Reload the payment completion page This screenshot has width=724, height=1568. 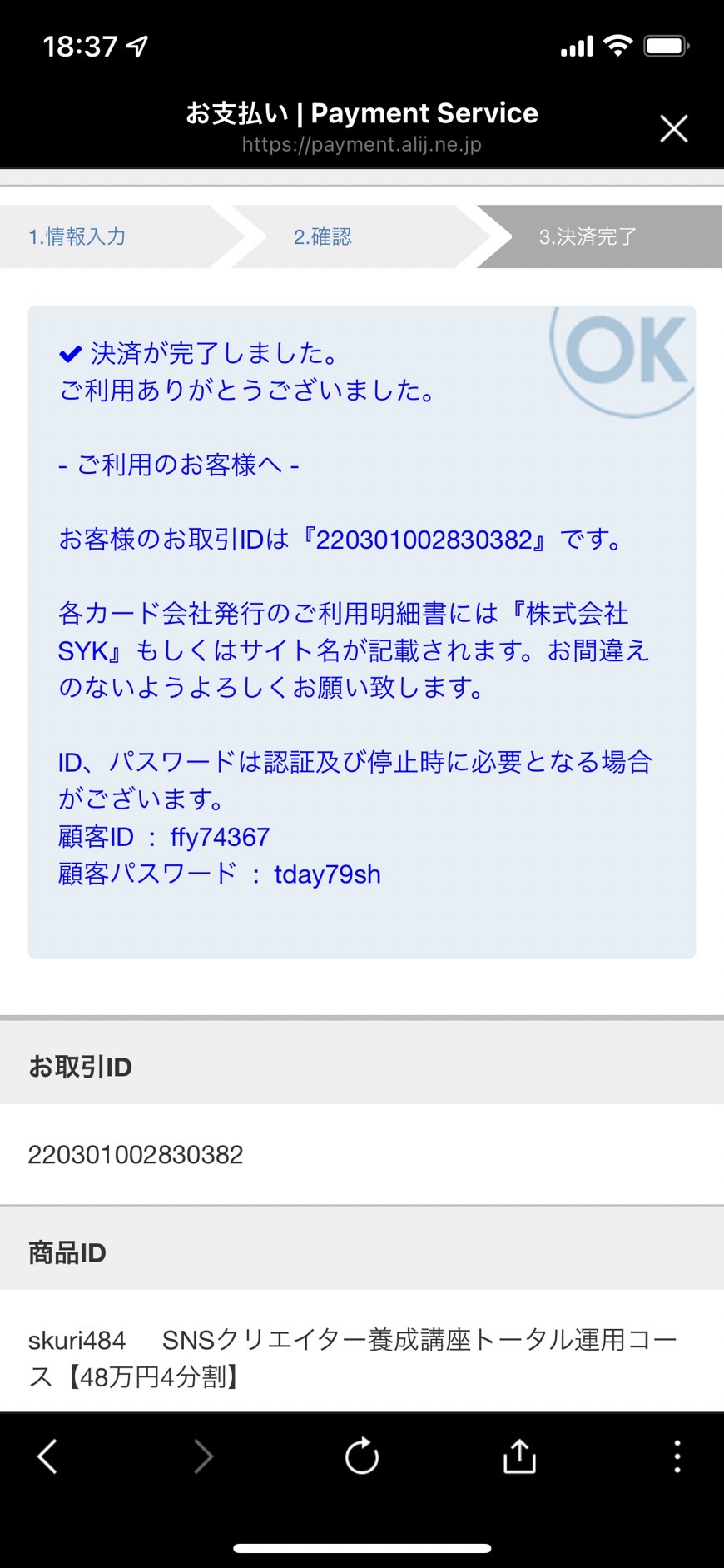[x=362, y=1456]
